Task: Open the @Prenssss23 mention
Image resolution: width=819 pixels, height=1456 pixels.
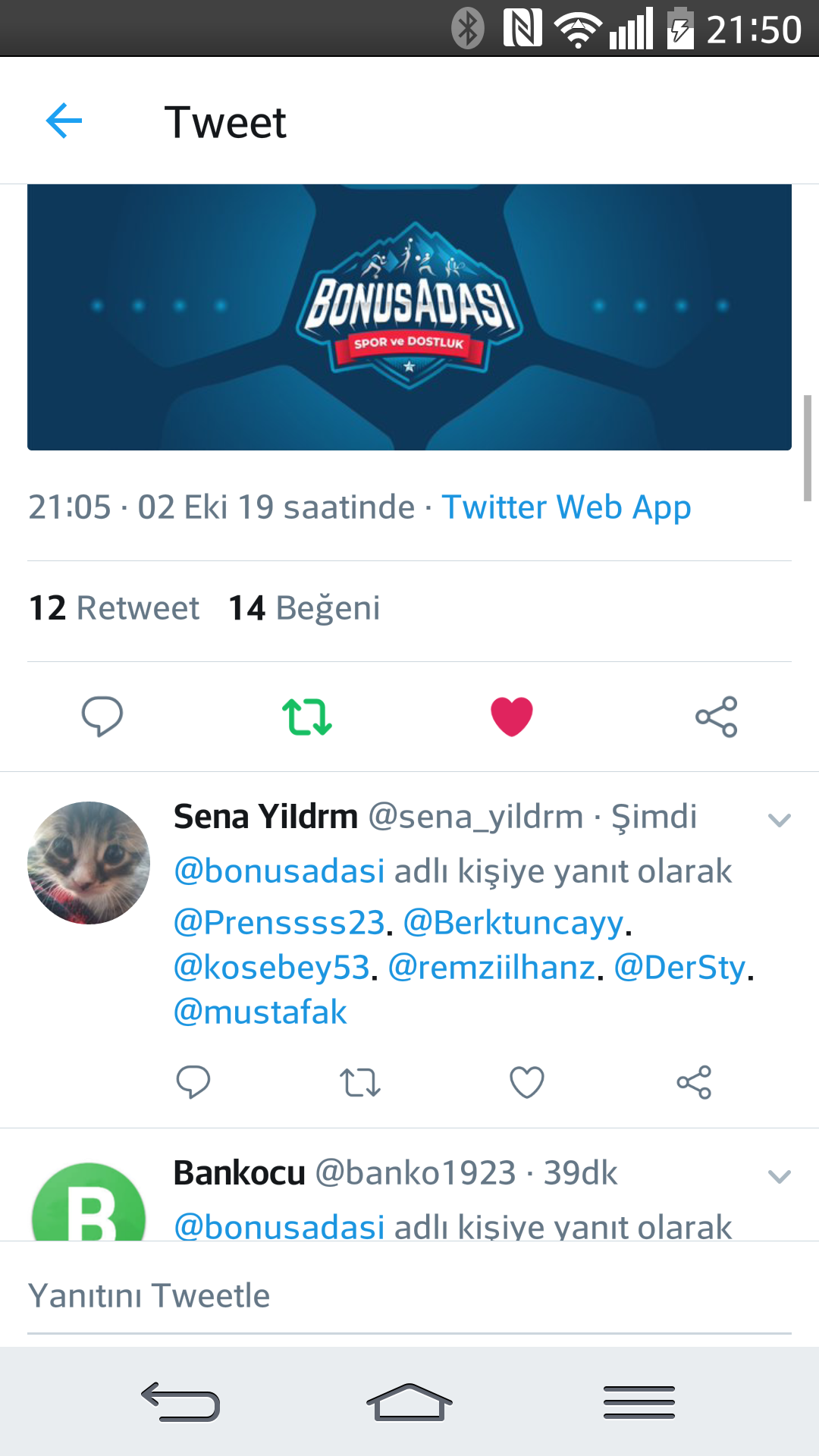Action: (279, 923)
